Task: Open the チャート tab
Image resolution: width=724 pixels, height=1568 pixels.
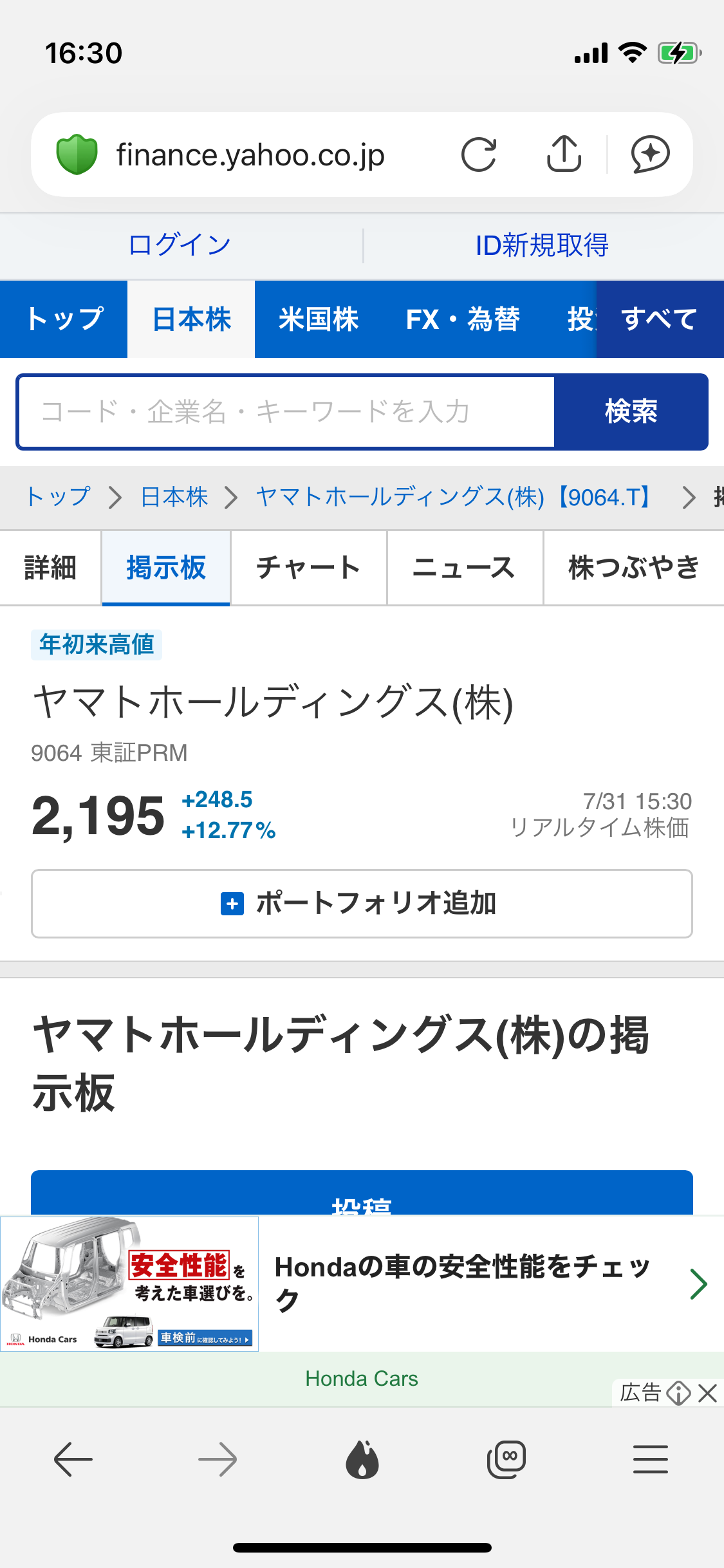Action: (x=309, y=568)
